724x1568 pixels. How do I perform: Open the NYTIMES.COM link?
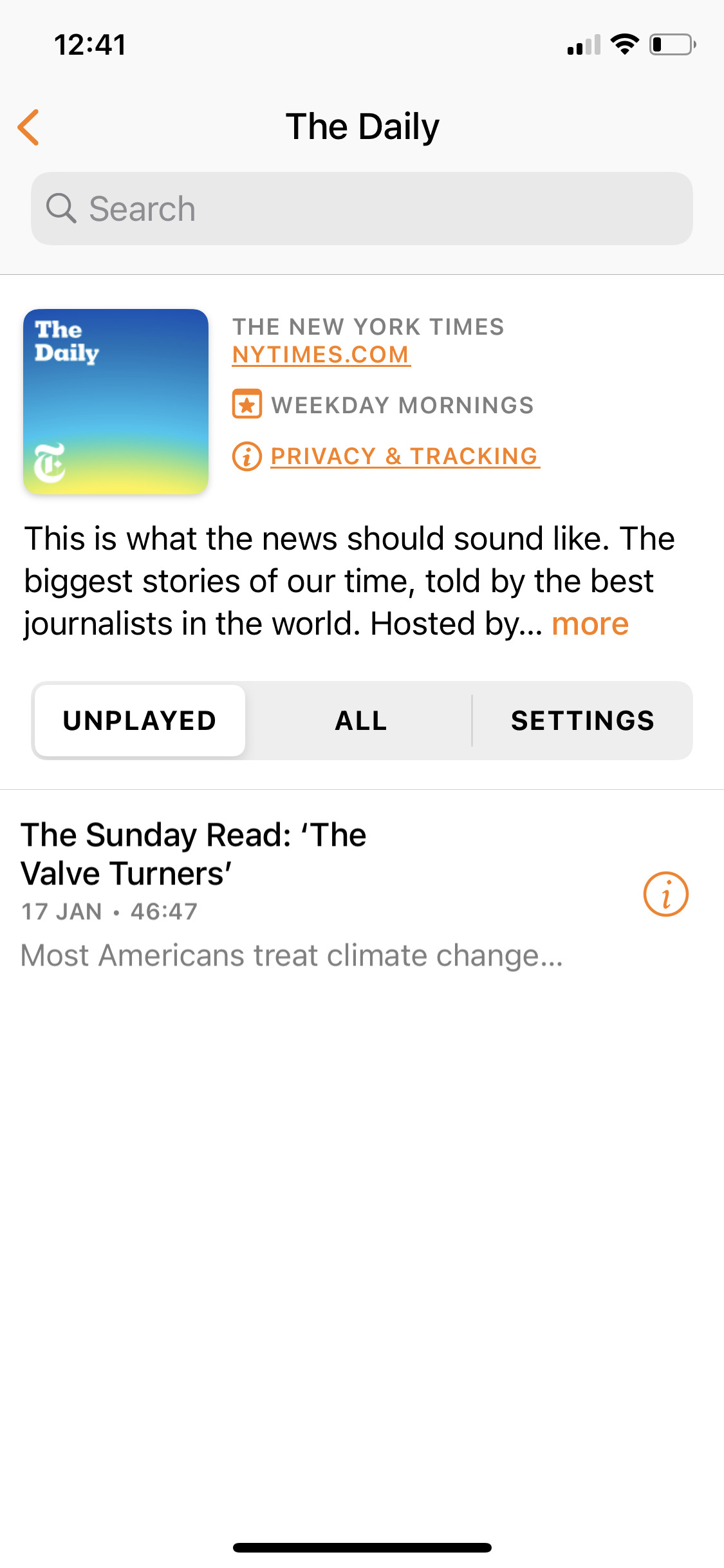320,353
